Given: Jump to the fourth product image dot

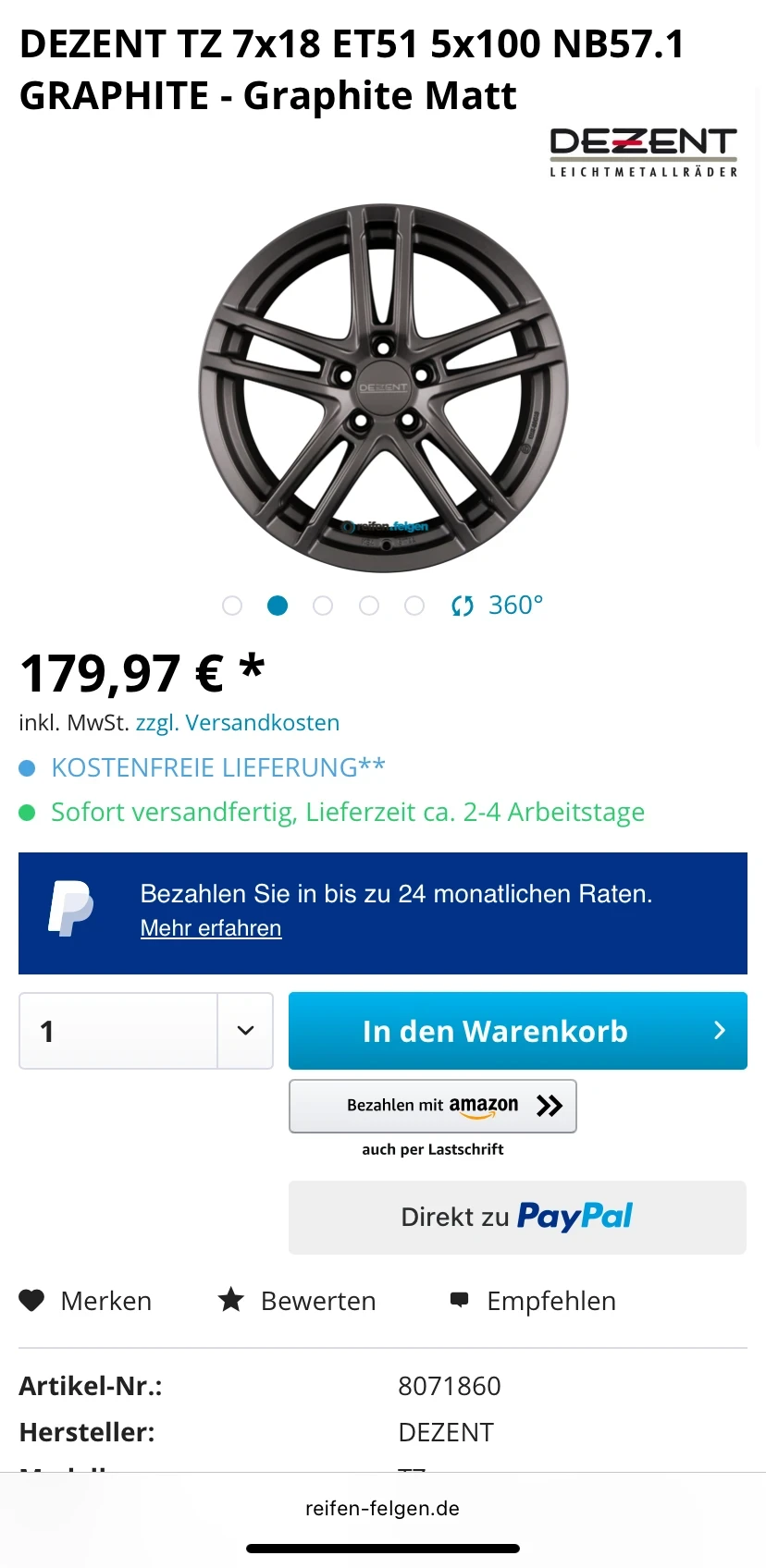Looking at the screenshot, I should 369,606.
